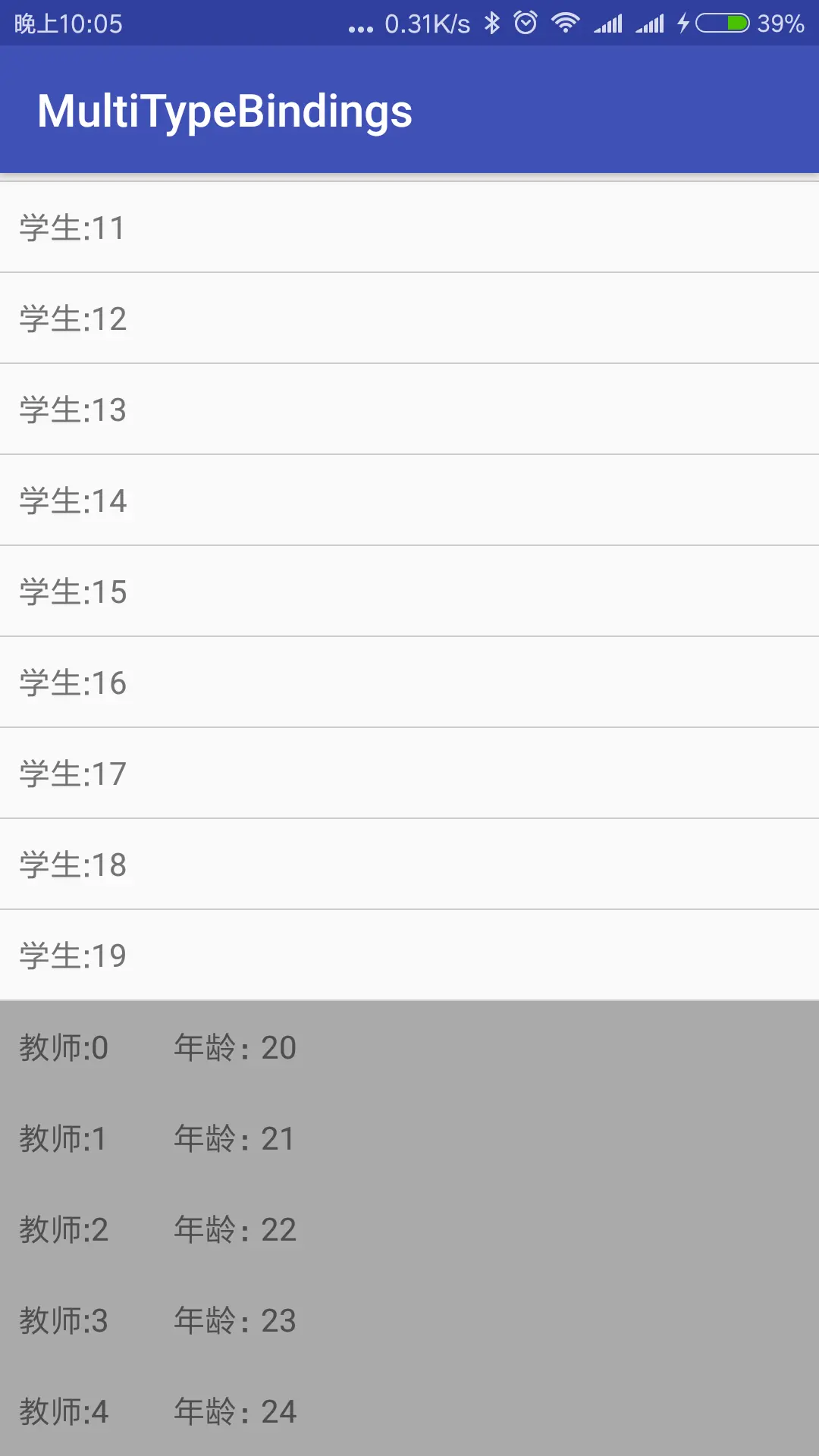Open list item 学生:15
This screenshot has height=1456, width=819.
coord(409,591)
